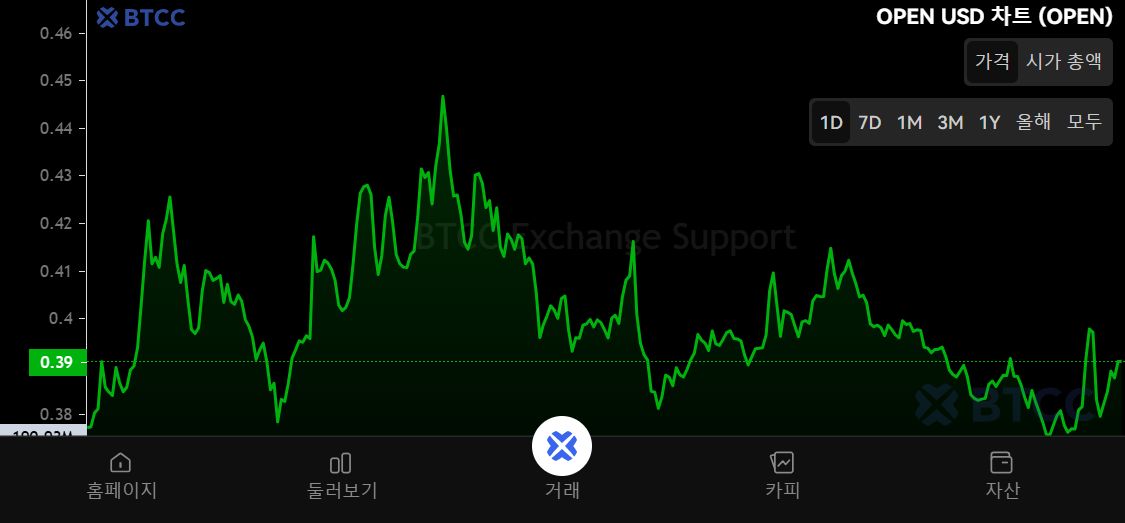
Task: Select the 3M time range
Action: [950, 123]
